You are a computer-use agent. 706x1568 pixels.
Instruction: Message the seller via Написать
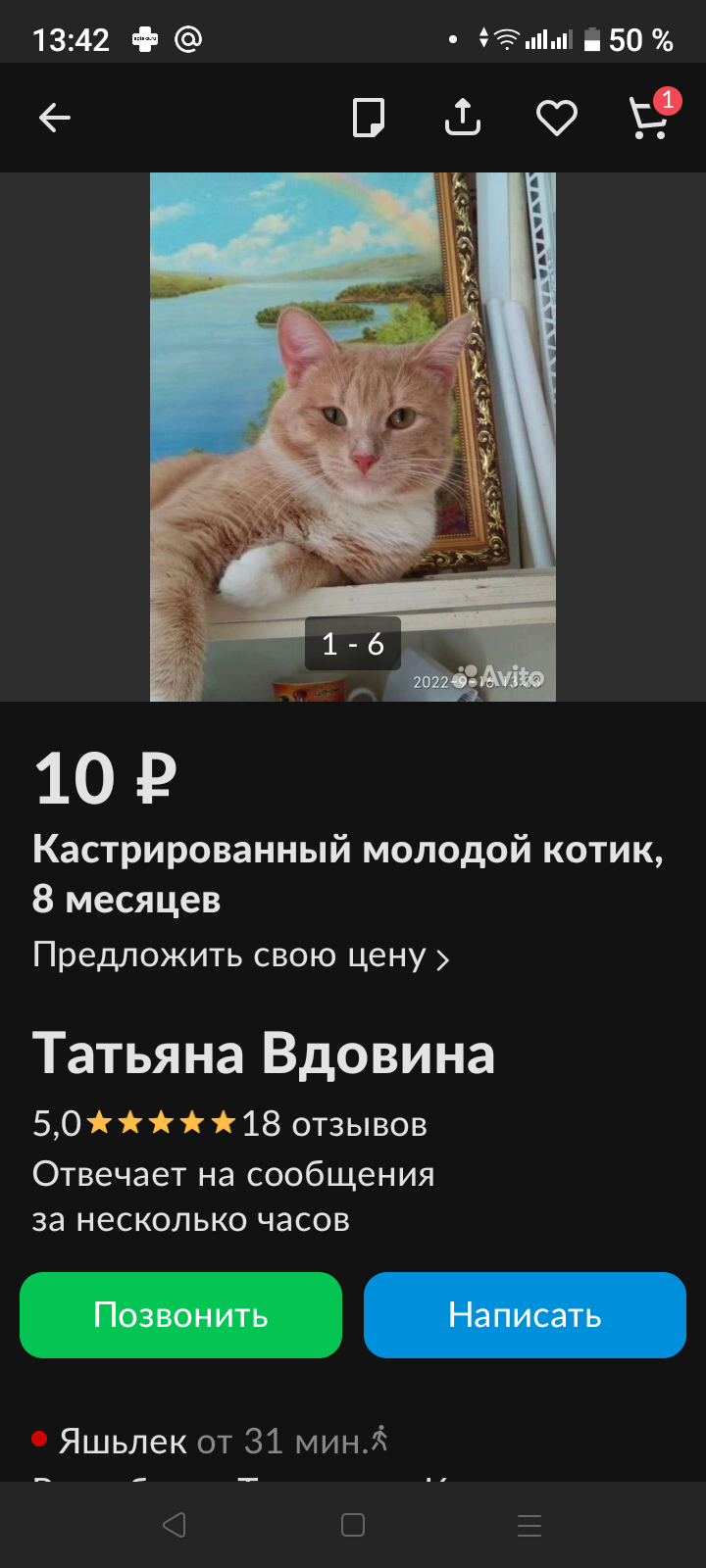[x=525, y=1315]
